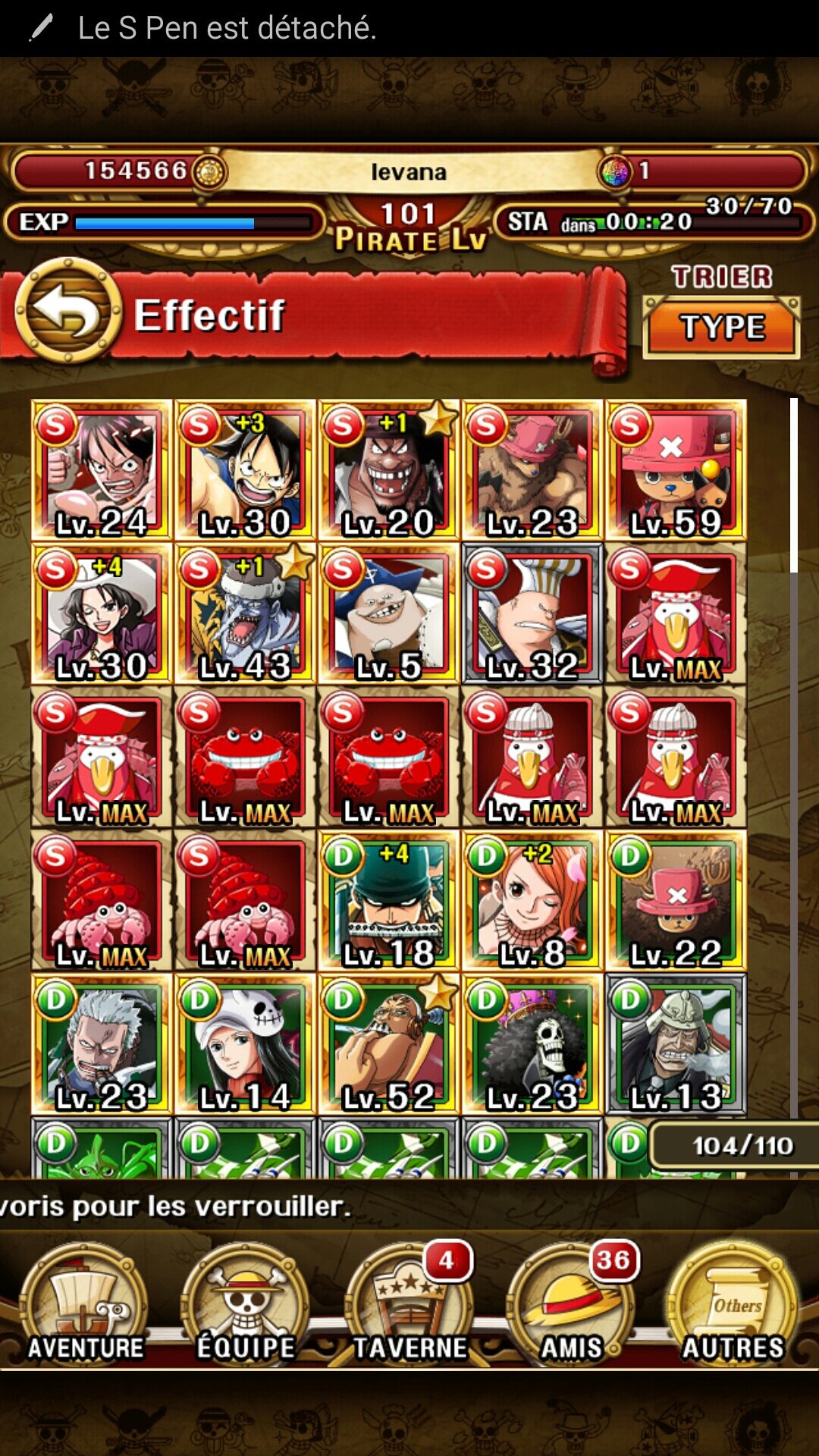
Task: Select the Lv.14 character with skull hat
Action: [x=244, y=1044]
